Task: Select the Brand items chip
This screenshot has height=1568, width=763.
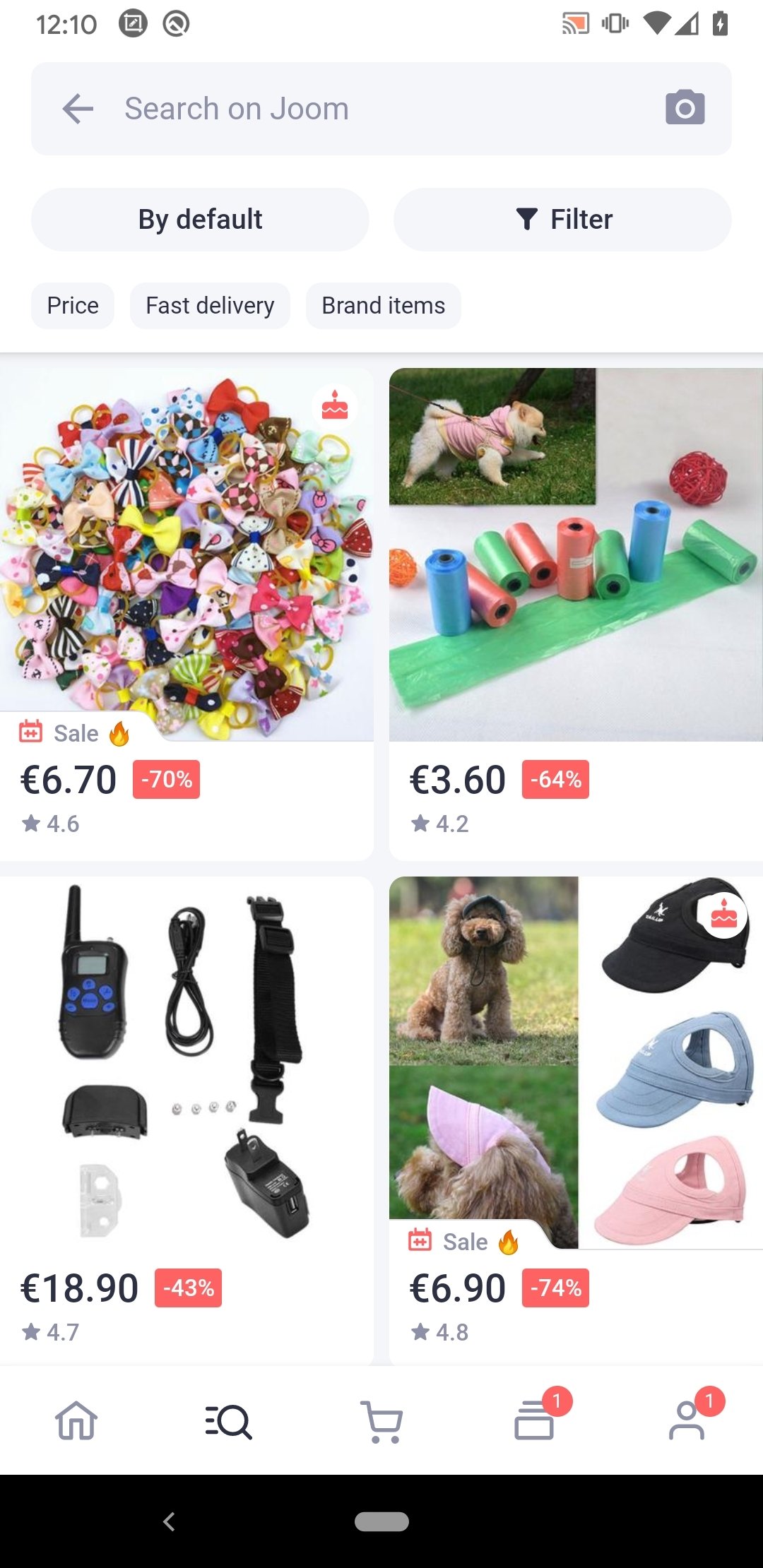Action: click(383, 306)
